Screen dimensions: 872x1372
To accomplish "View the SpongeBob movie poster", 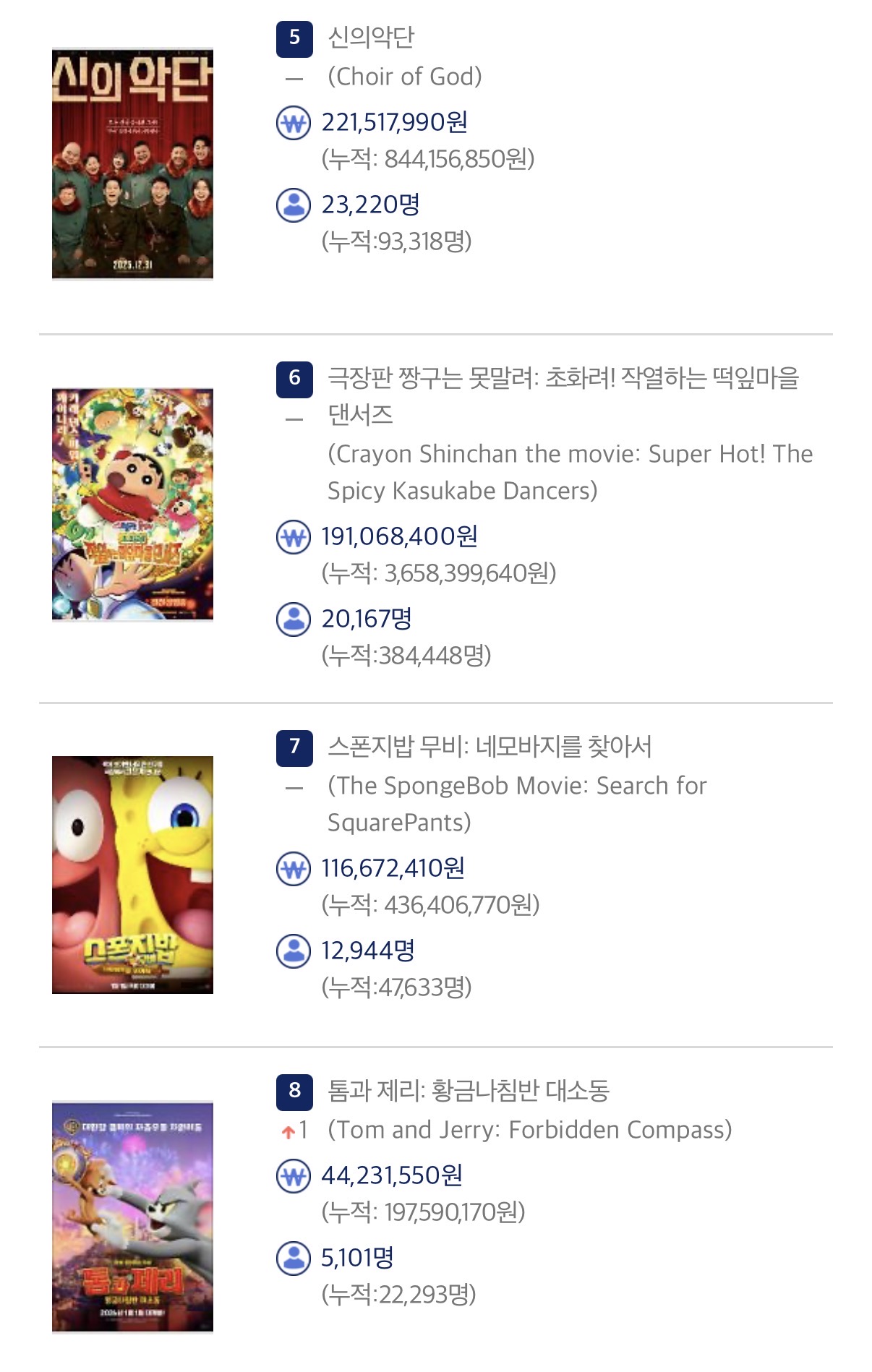I will point(132,875).
